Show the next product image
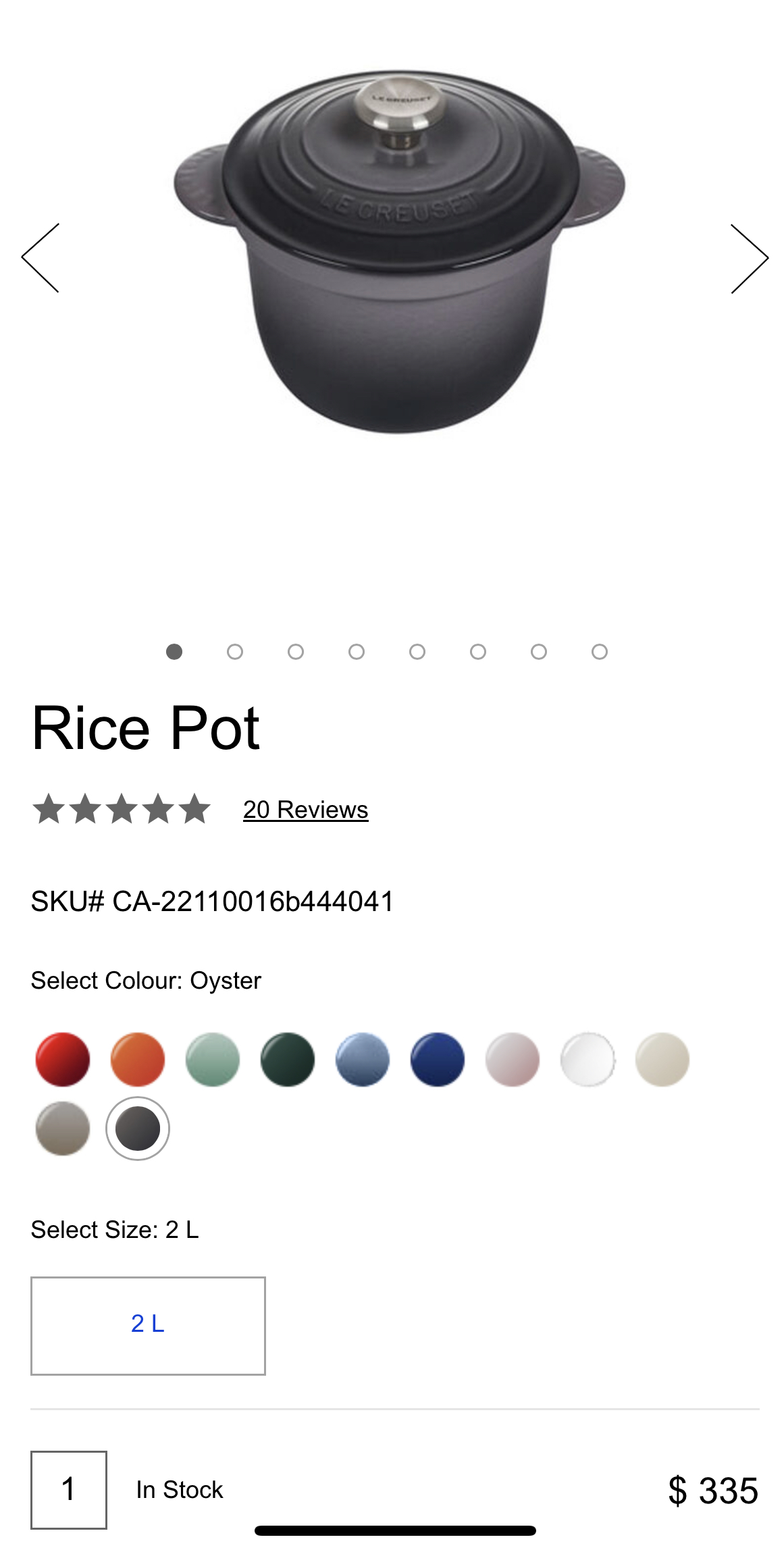The image size is (784, 1552). coord(749,258)
